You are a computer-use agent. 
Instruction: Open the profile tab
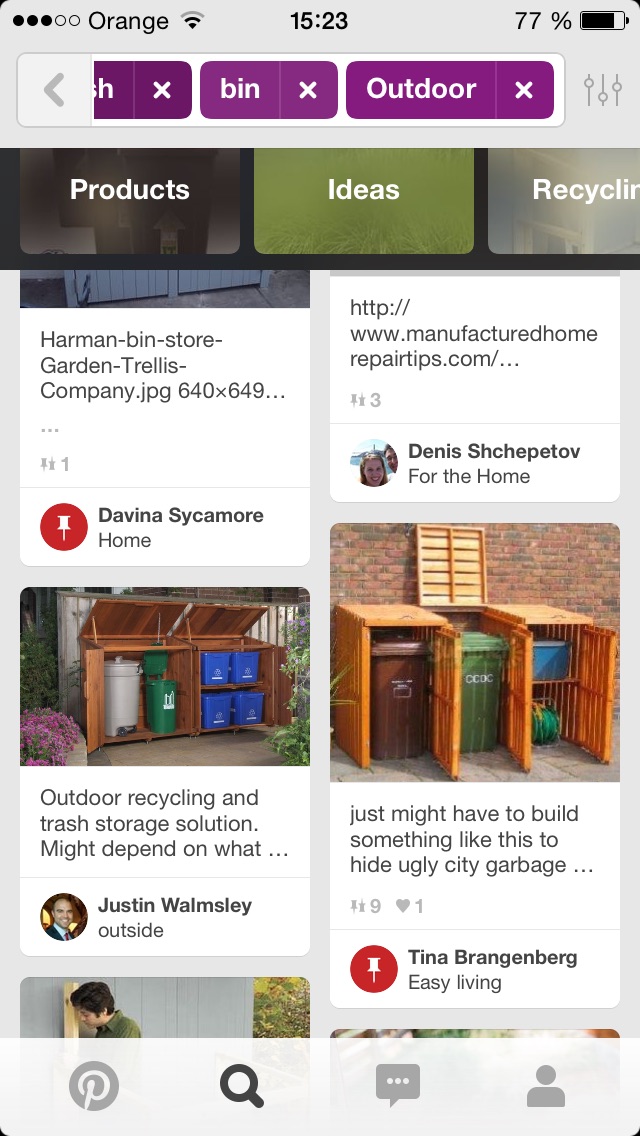545,1086
